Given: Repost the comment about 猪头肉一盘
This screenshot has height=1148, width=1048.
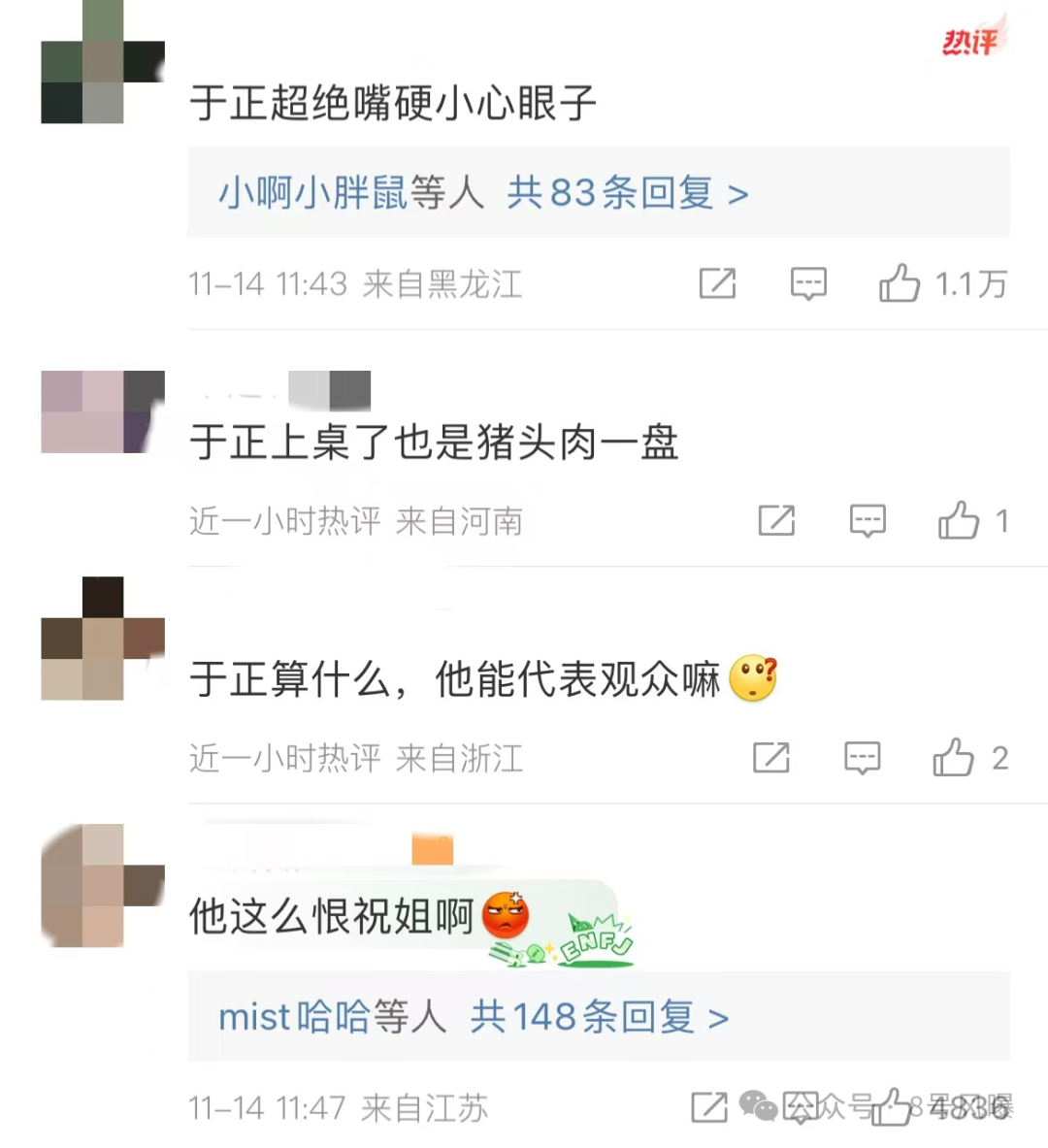Looking at the screenshot, I should click(x=776, y=521).
